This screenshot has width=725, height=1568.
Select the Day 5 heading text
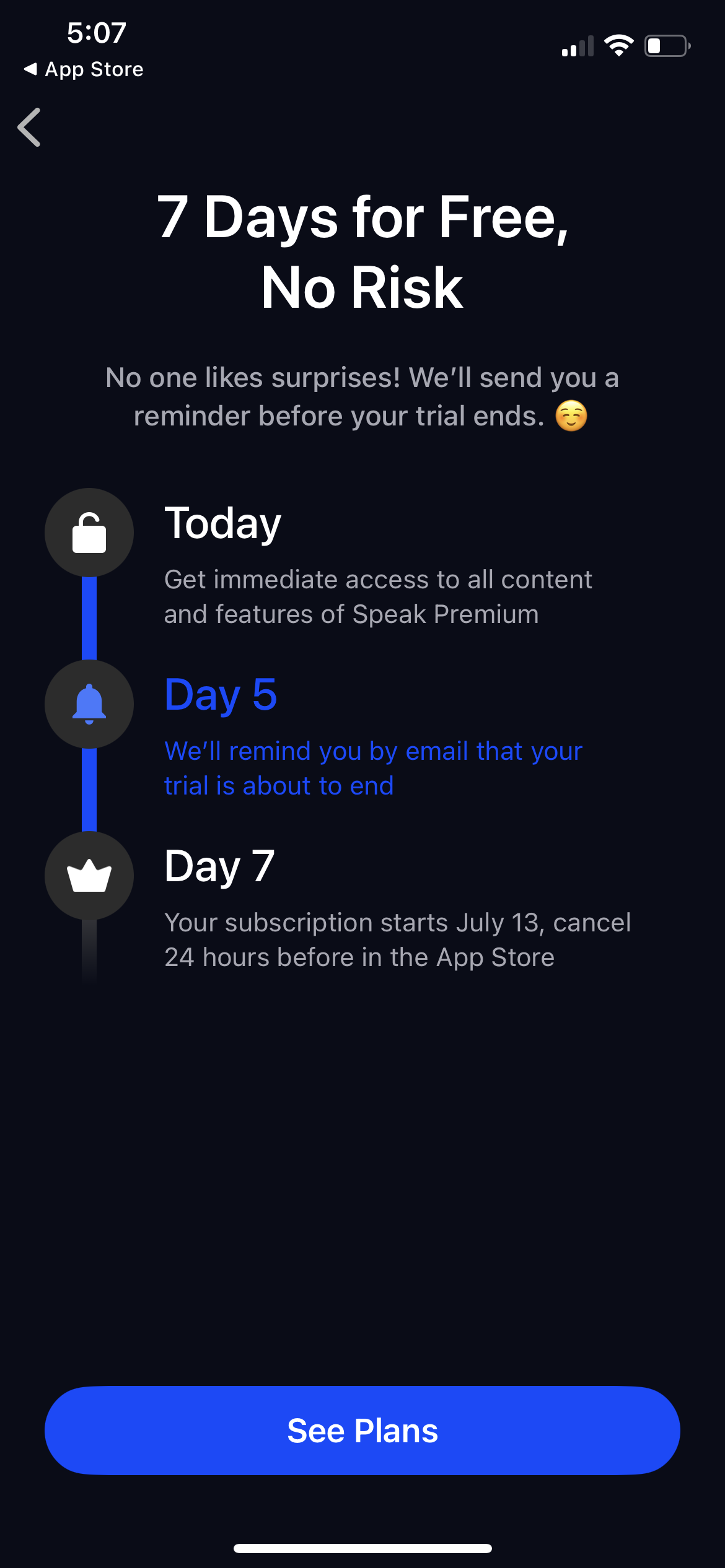point(221,695)
